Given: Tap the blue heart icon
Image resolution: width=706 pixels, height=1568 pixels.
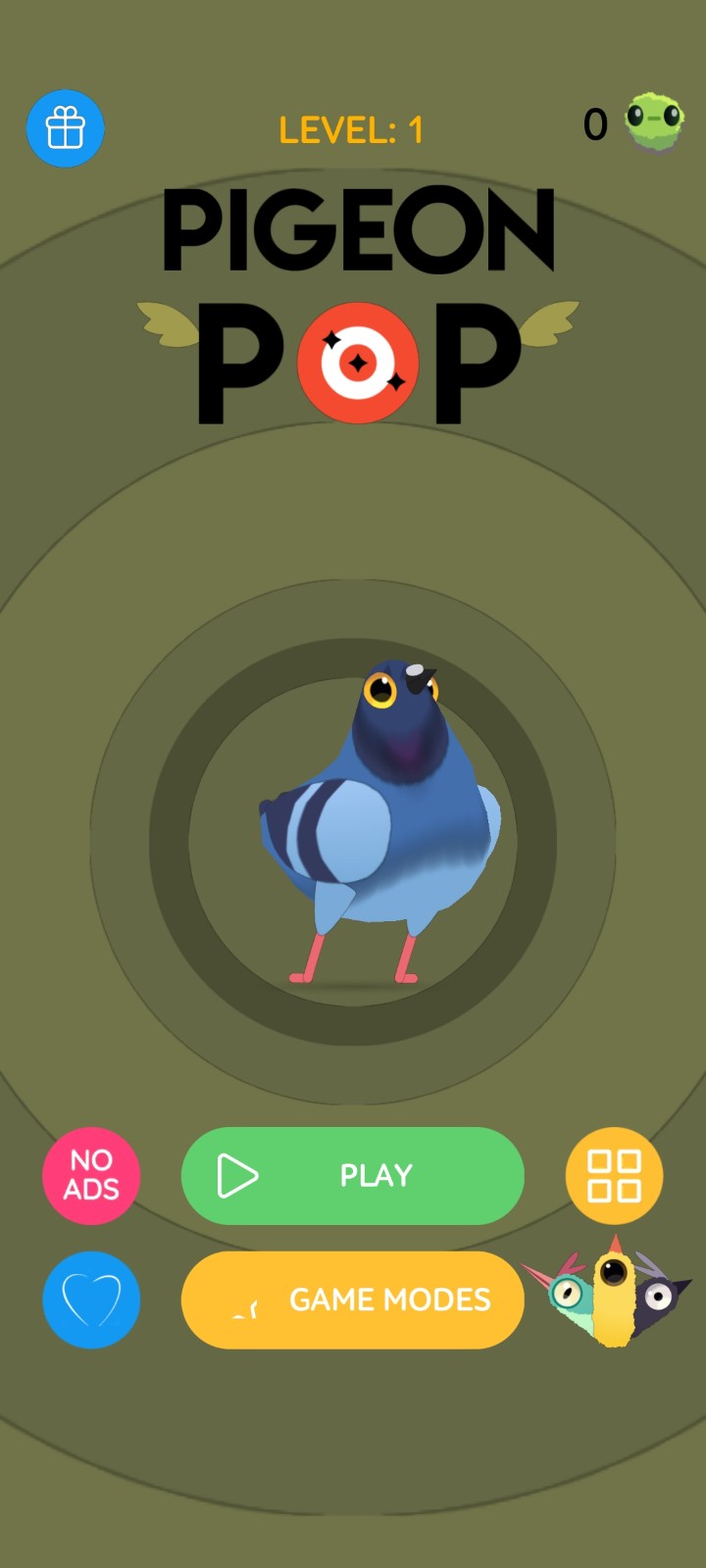Looking at the screenshot, I should pyautogui.click(x=91, y=1299).
